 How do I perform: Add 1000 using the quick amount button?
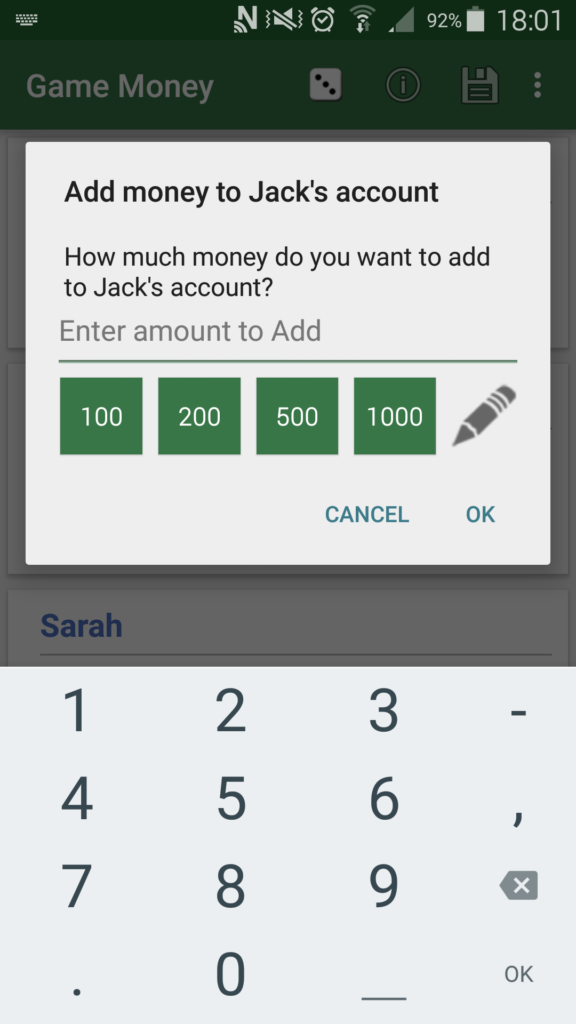click(x=395, y=416)
